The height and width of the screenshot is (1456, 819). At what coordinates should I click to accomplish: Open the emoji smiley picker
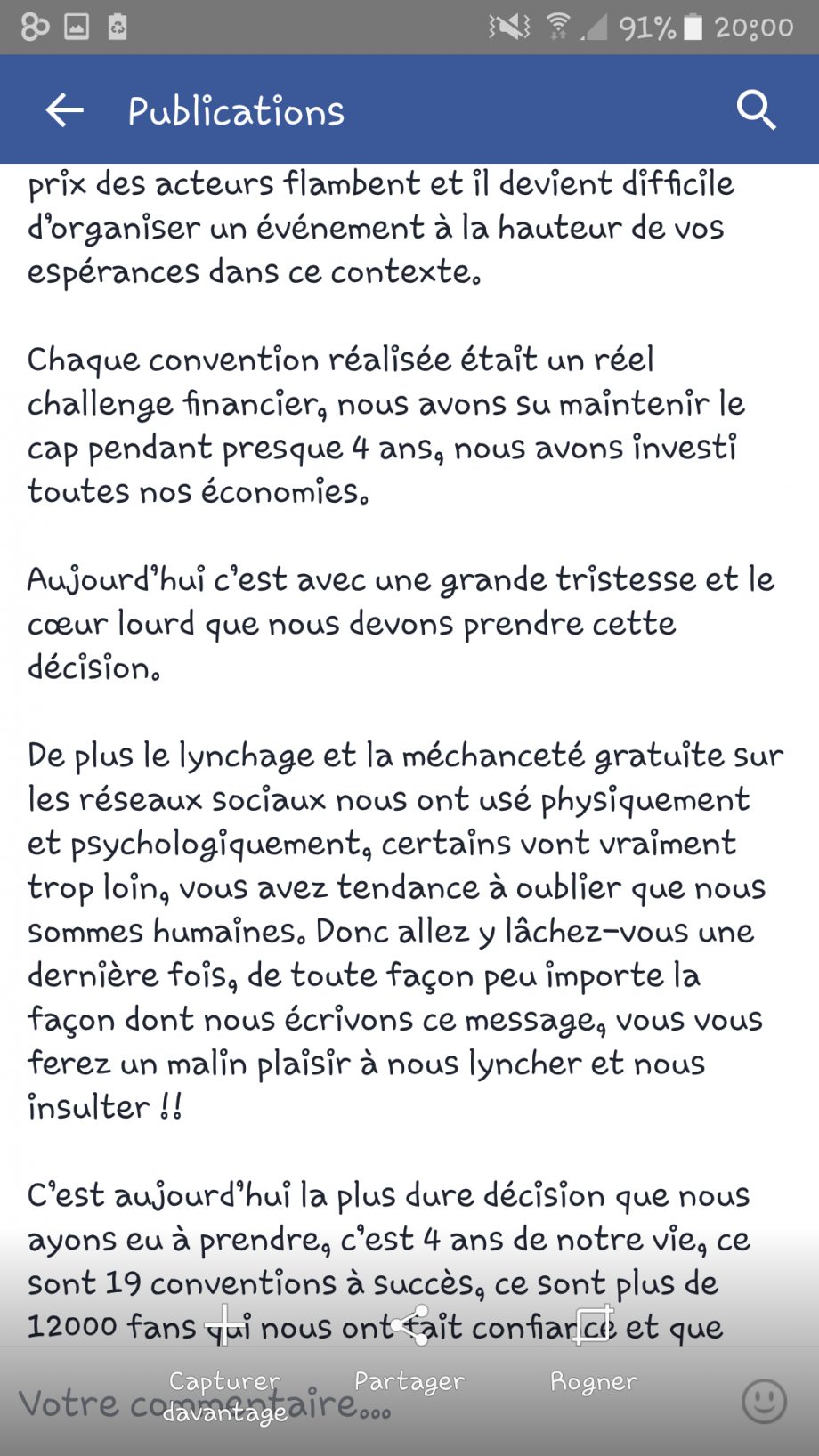[x=765, y=1402]
